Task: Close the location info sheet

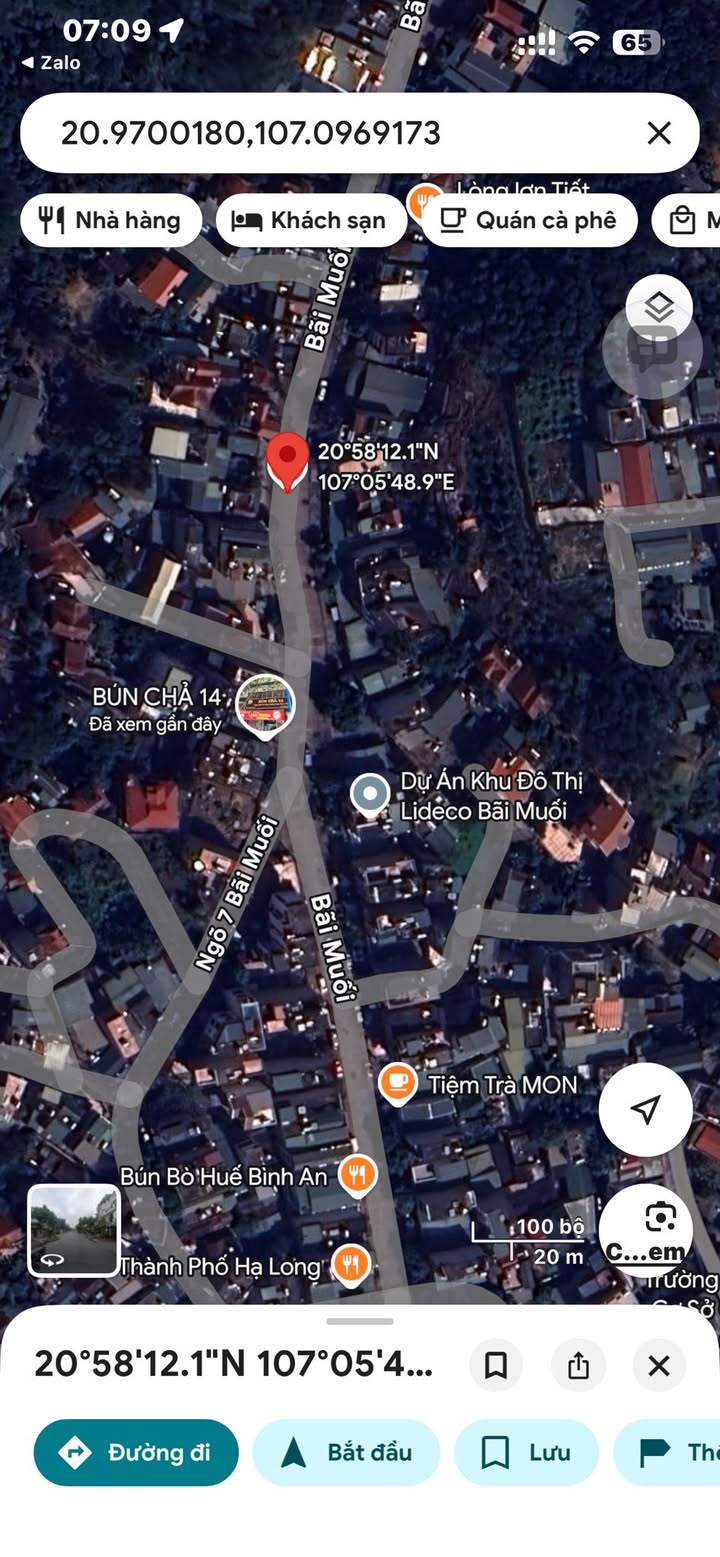Action: [659, 1365]
